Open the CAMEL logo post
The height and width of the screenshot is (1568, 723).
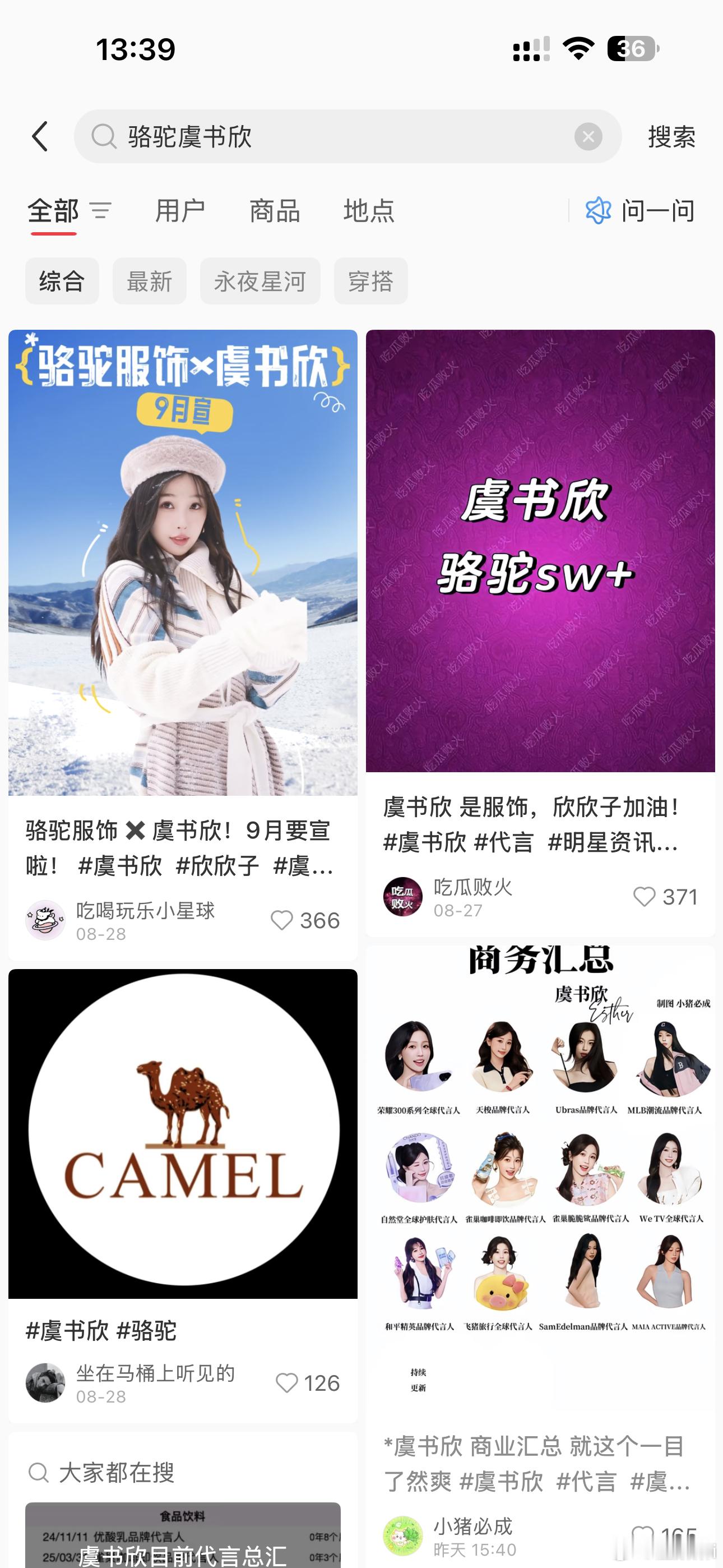183,1134
